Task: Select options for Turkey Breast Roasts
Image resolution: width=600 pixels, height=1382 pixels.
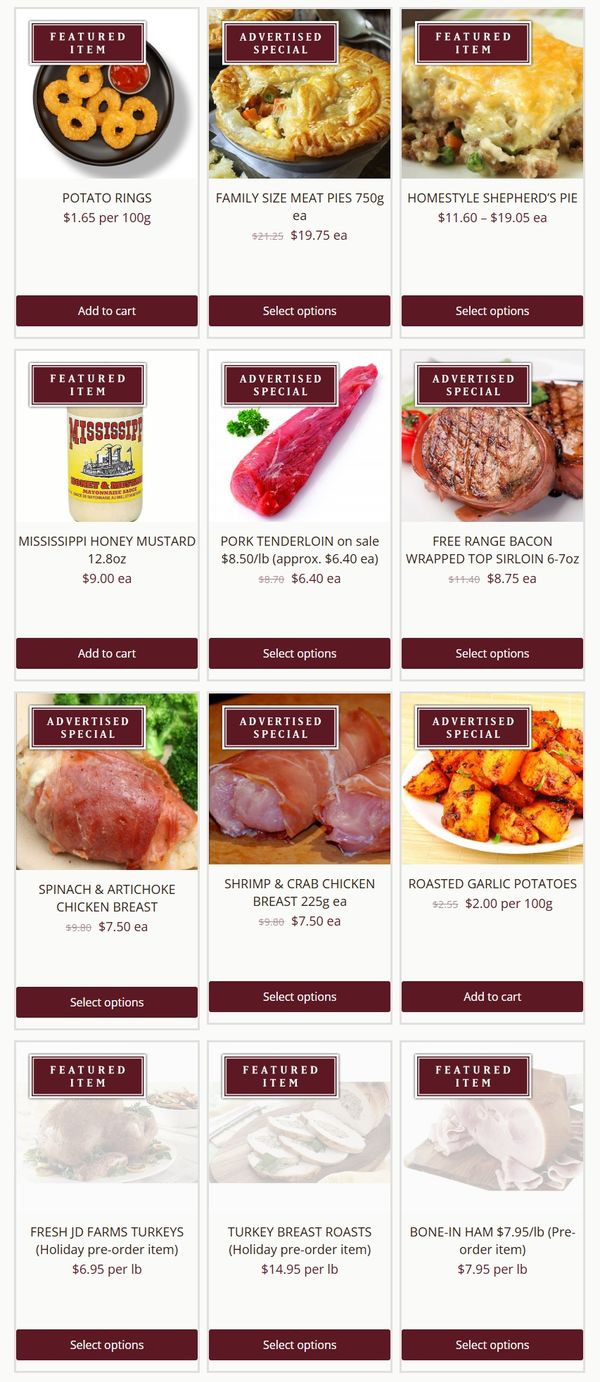Action: coord(299,1345)
